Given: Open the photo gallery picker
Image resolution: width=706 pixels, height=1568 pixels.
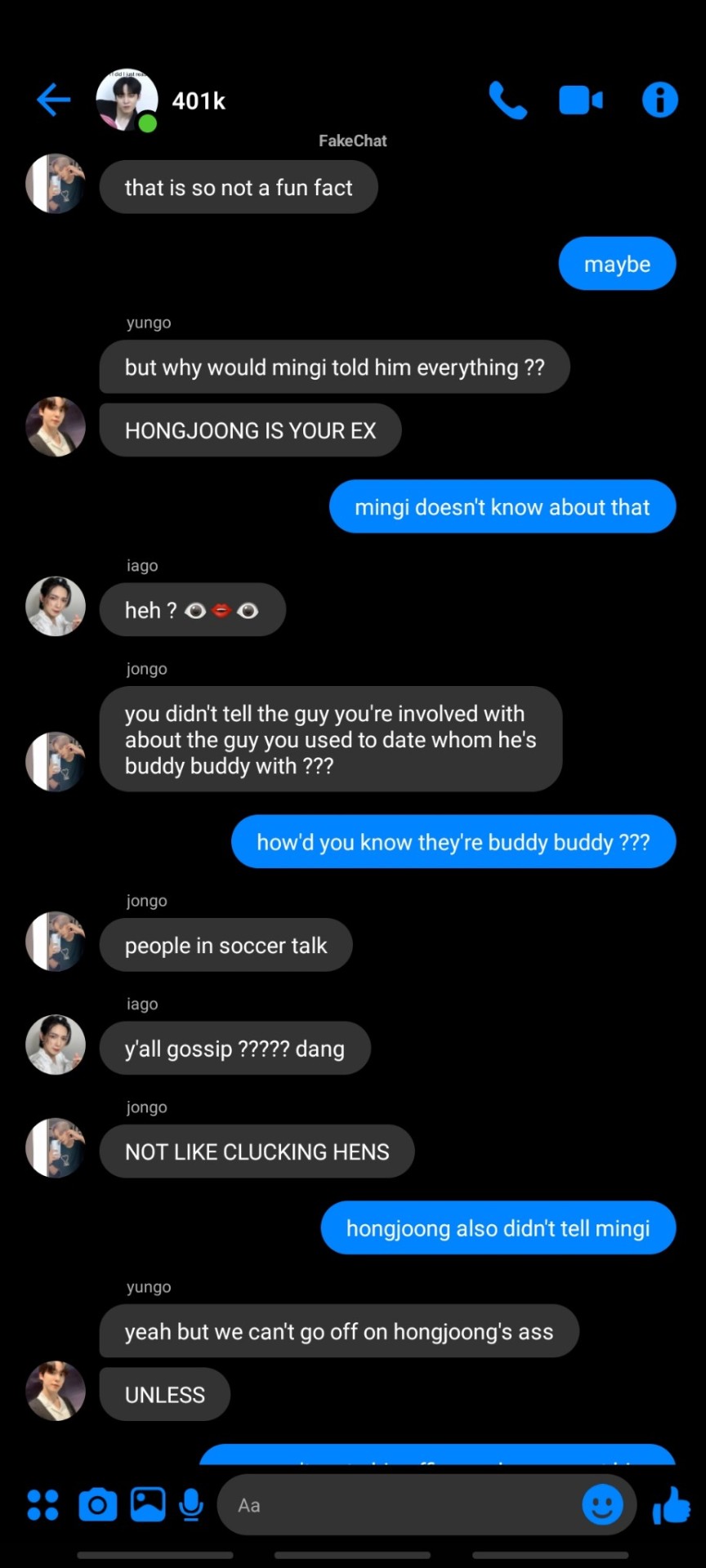Looking at the screenshot, I should [148, 1504].
